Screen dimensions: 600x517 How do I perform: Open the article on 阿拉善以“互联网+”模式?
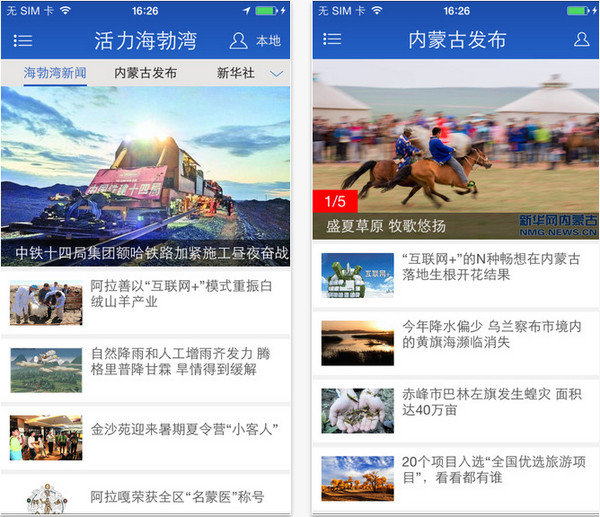145,302
